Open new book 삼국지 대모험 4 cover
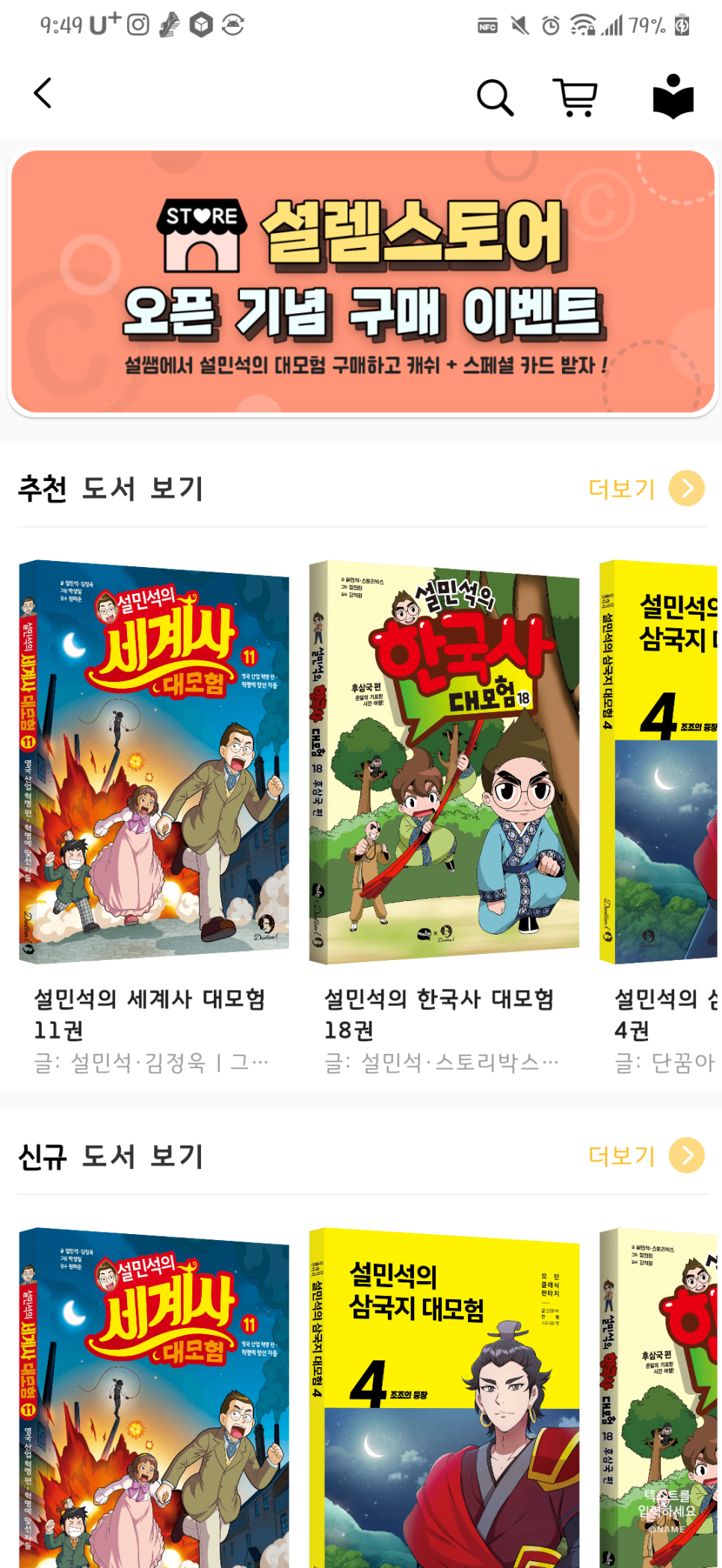This screenshot has width=722, height=1568. (x=444, y=1397)
